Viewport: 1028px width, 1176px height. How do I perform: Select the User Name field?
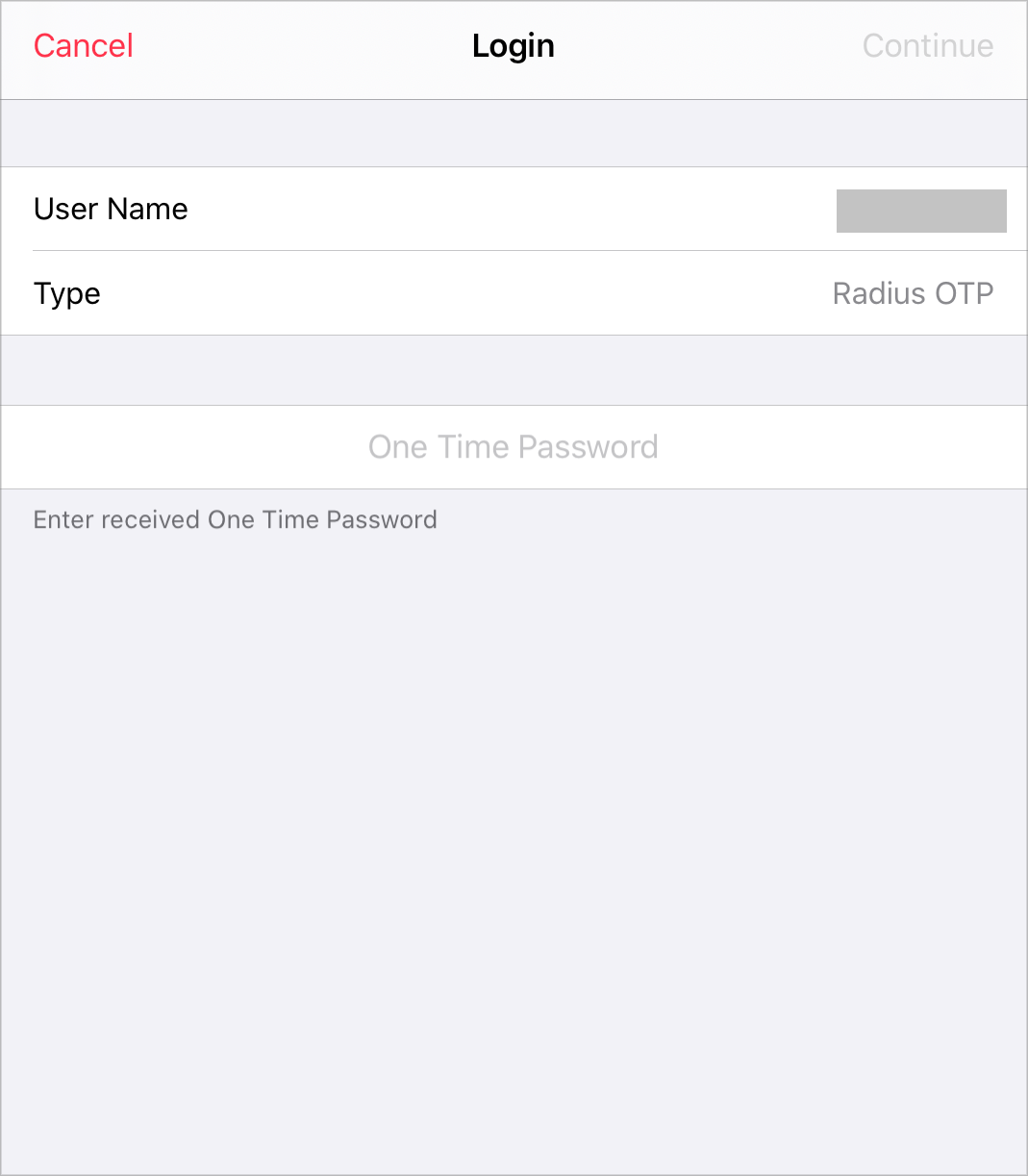coord(919,211)
